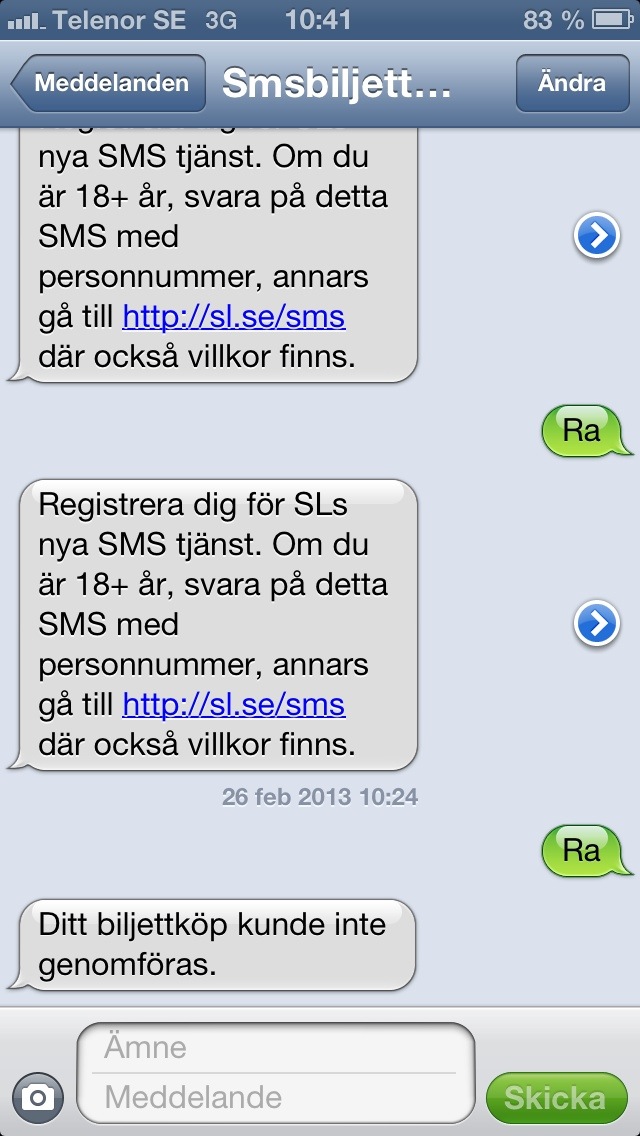640x1136 pixels.
Task: Open details arrow beside the second registration message
Action: click(597, 624)
